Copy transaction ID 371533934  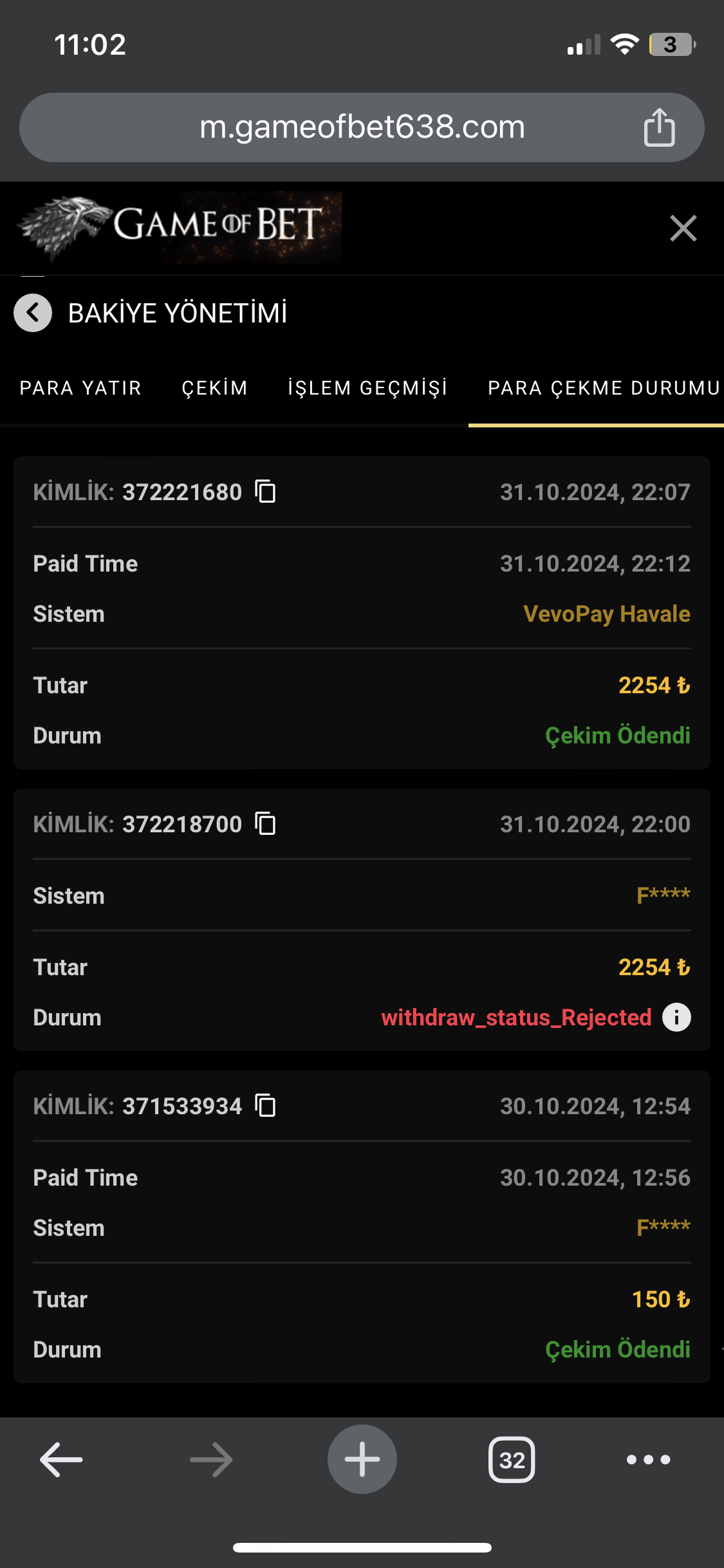click(x=266, y=1106)
